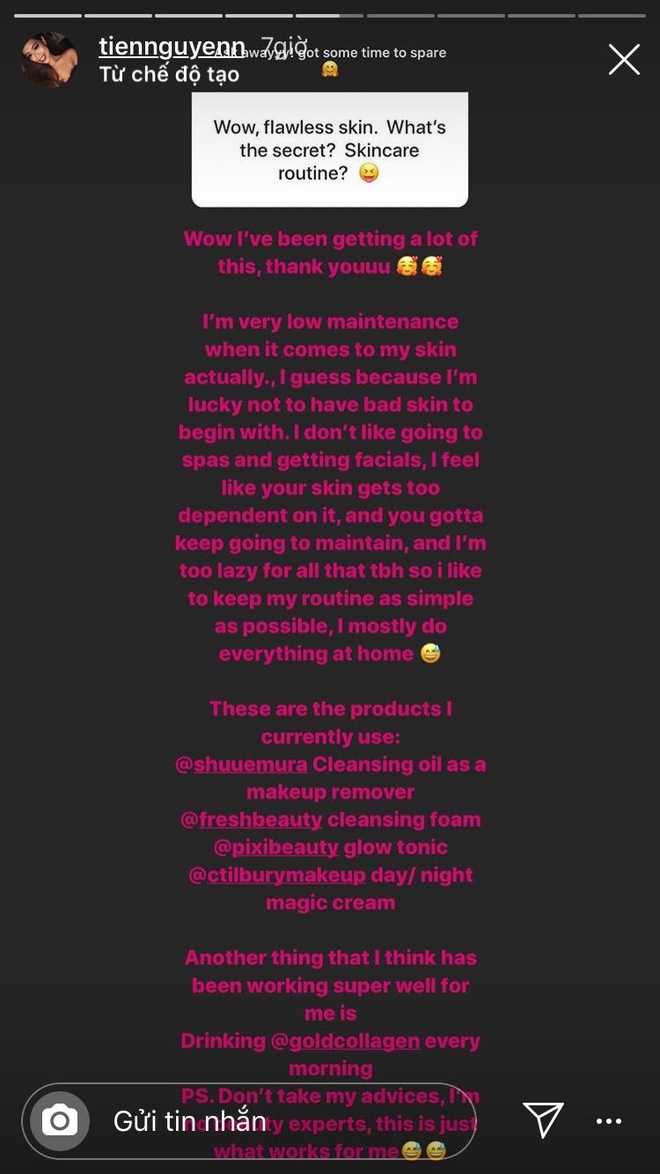Open the three-dot more options menu
660x1174 pixels.
click(x=609, y=1122)
